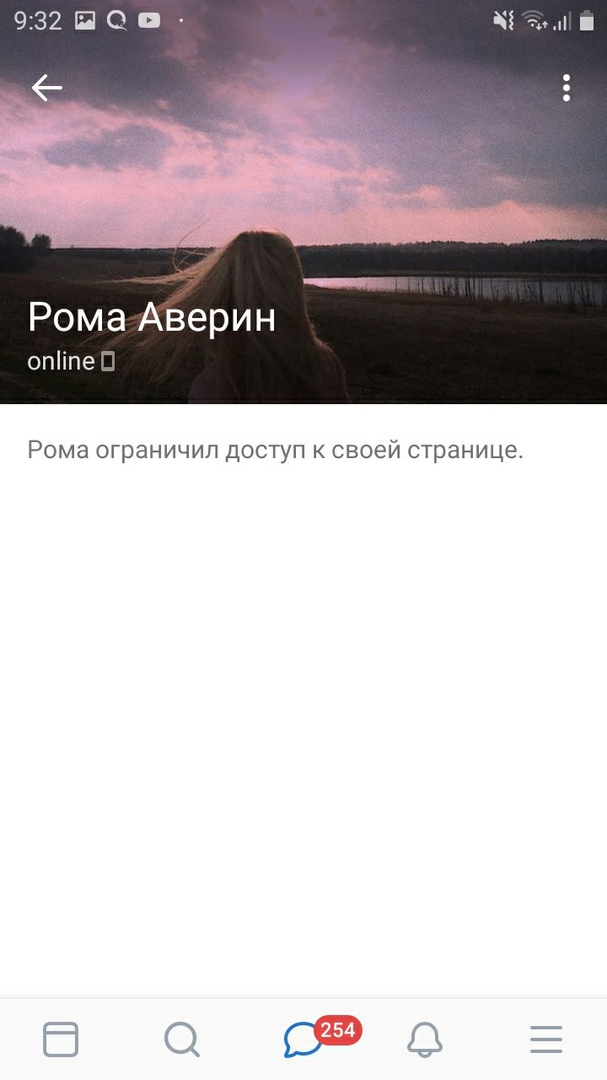
Task: Open the three-dot overflow menu
Action: (x=566, y=88)
